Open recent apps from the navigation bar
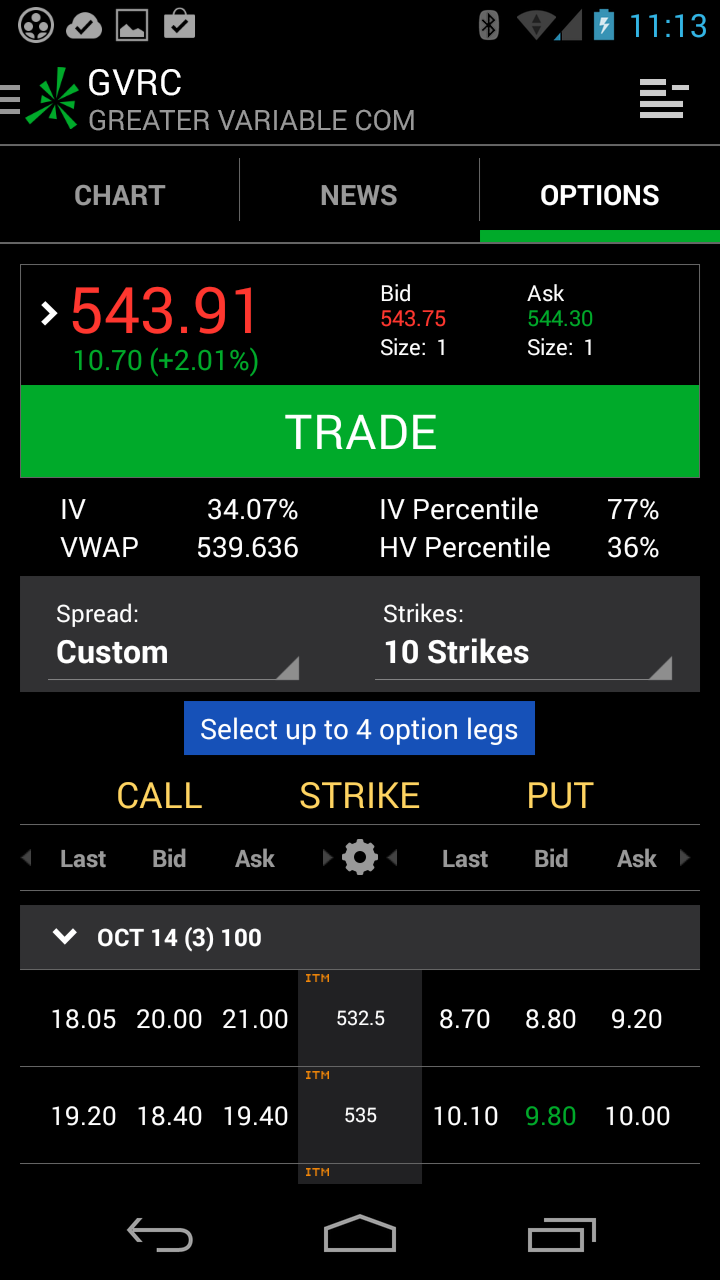Image resolution: width=720 pixels, height=1280 pixels. pos(561,1235)
